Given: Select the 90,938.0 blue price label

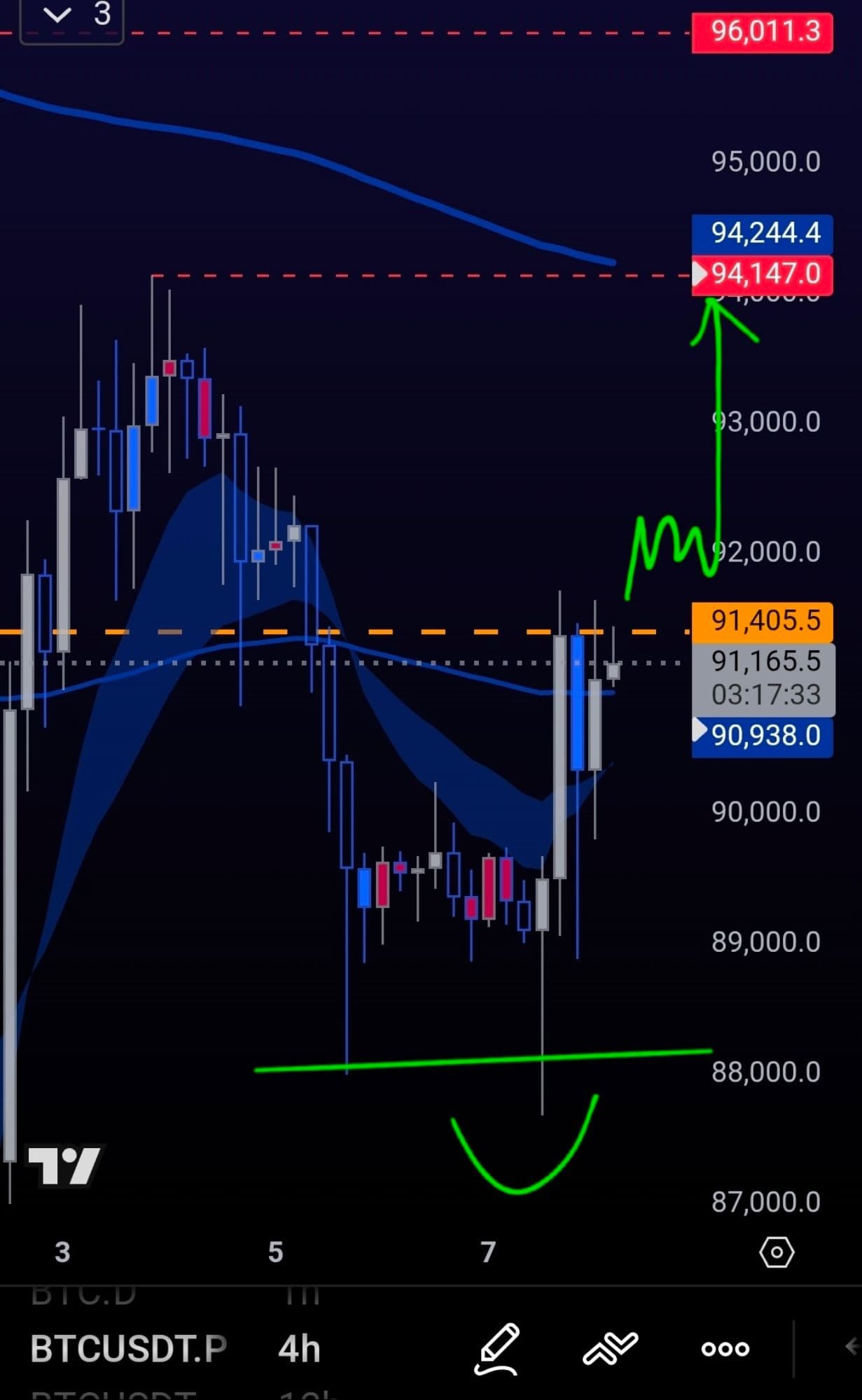Looking at the screenshot, I should (x=763, y=735).
